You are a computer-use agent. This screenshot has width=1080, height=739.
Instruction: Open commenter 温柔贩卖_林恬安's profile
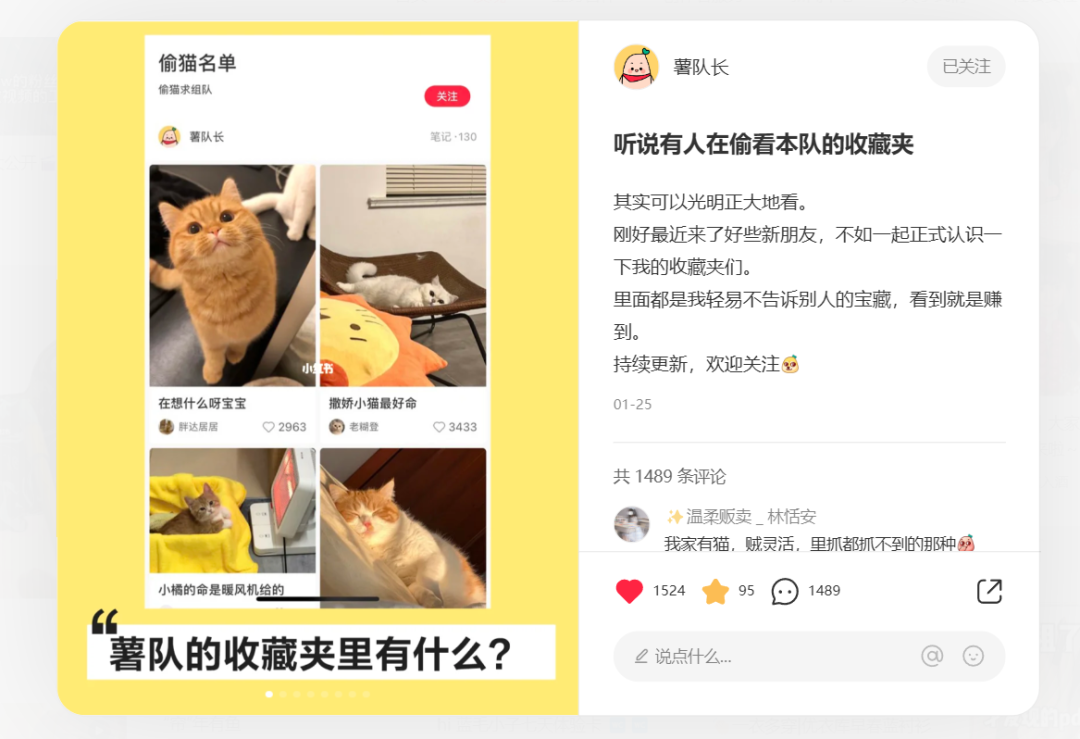point(631,524)
